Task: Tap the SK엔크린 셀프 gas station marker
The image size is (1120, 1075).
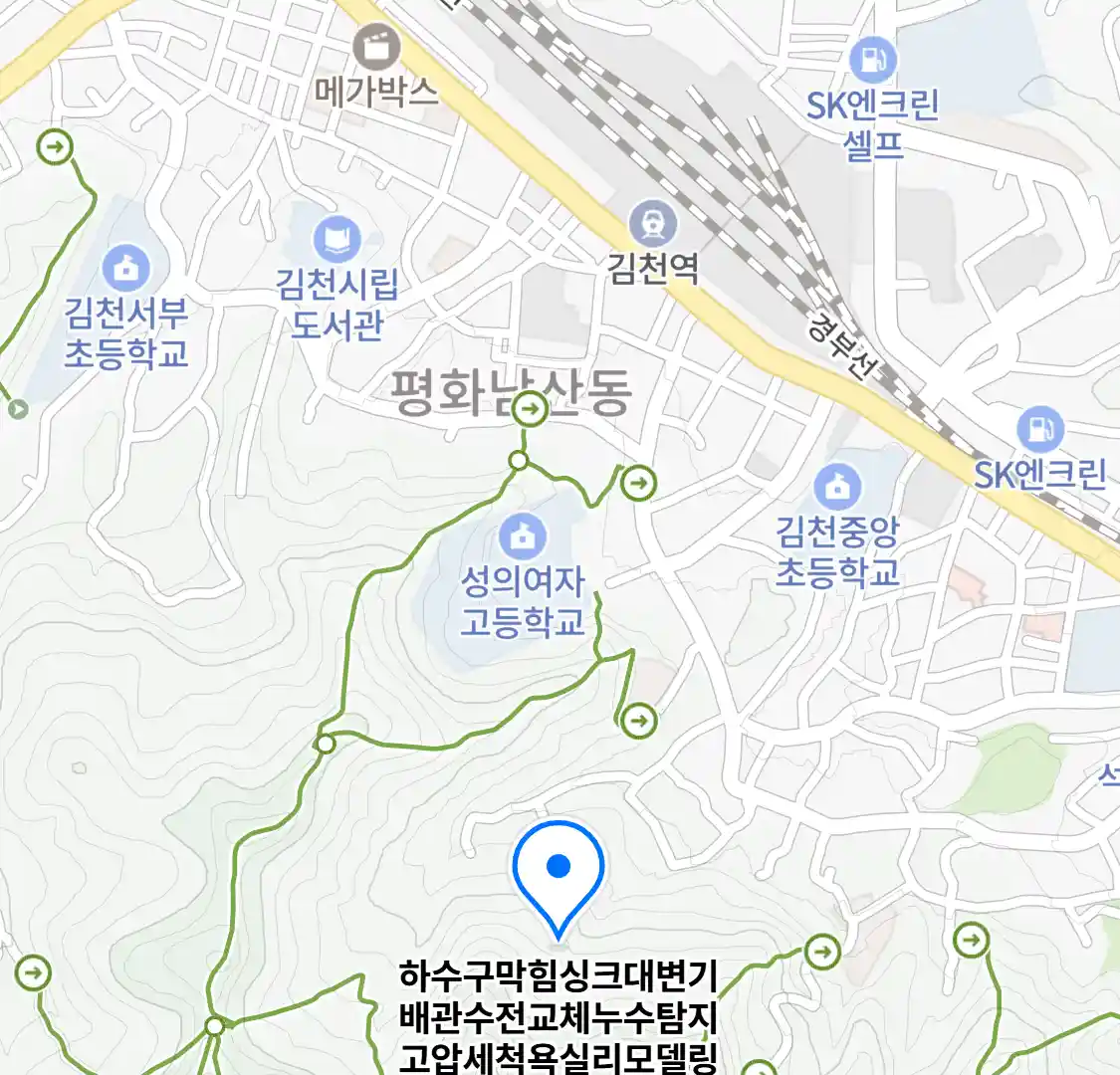Action: [x=873, y=61]
